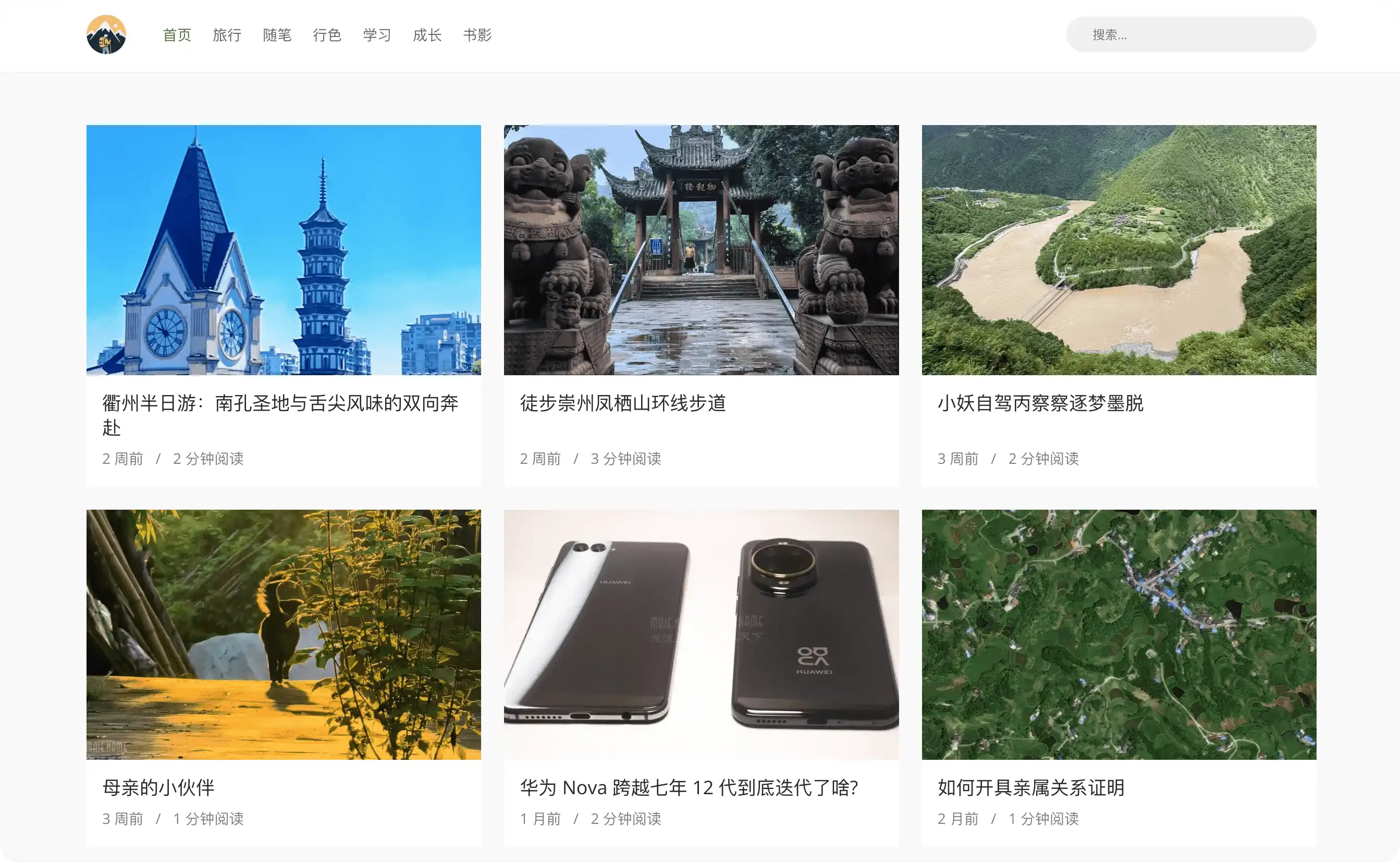Tap the 搜索 search box
The image size is (1400, 863).
[x=1190, y=35]
